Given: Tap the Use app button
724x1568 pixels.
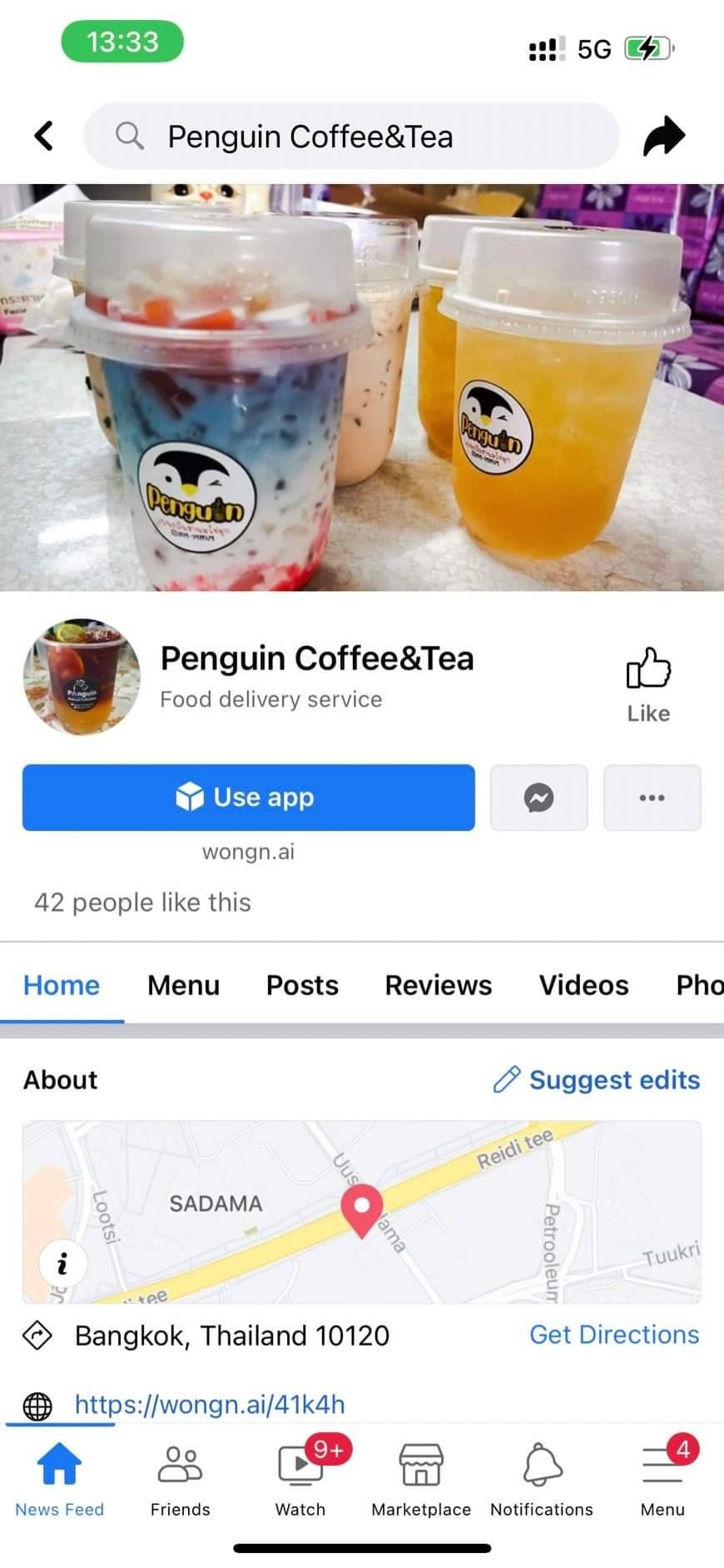Looking at the screenshot, I should pyautogui.click(x=248, y=798).
